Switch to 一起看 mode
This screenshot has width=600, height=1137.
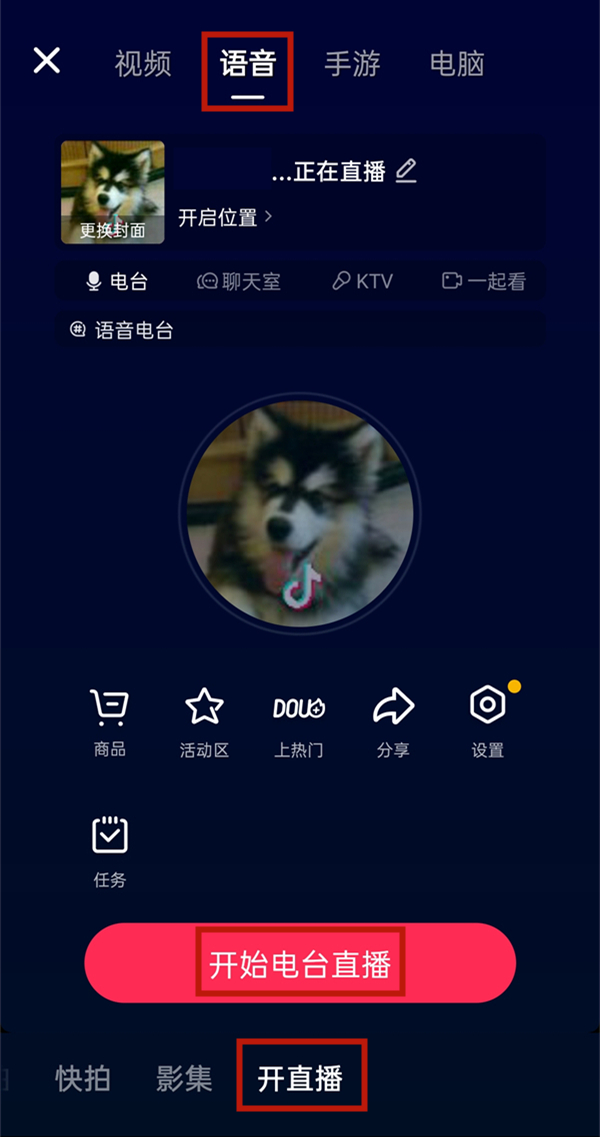(x=484, y=282)
